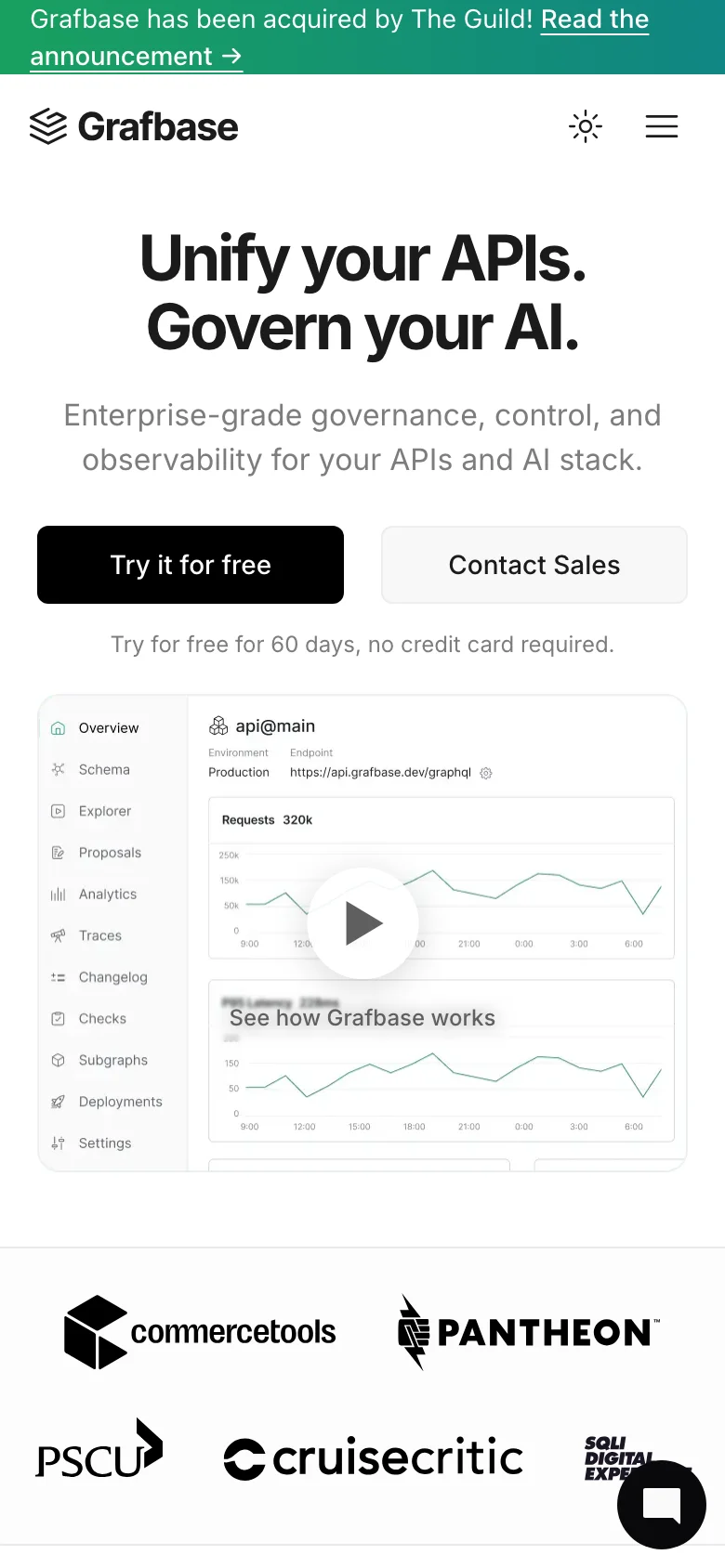Open the Settings sidebar entry
725x1568 pixels.
click(x=105, y=1143)
